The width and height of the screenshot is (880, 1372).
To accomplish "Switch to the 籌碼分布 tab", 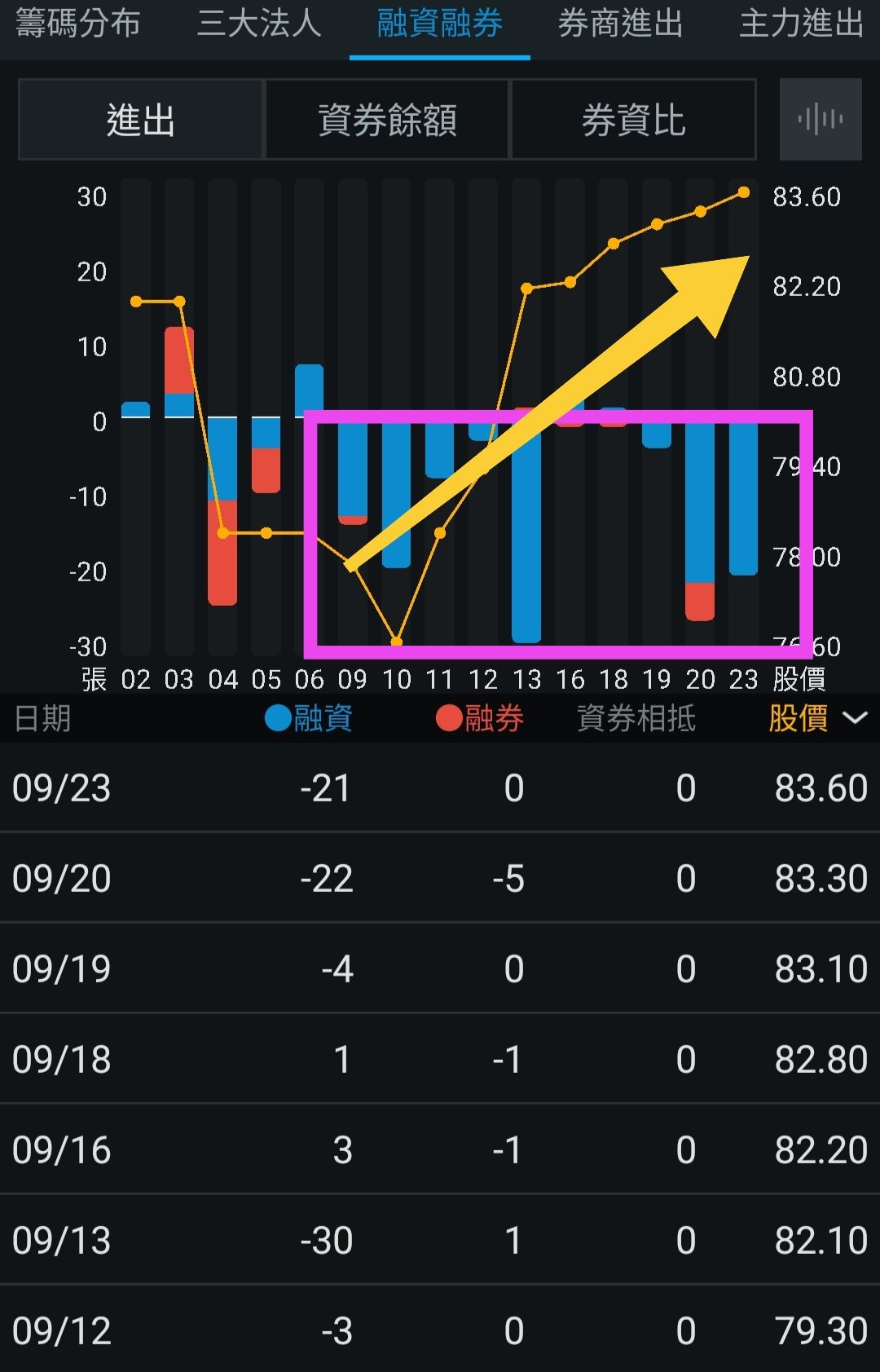I will coord(78,24).
